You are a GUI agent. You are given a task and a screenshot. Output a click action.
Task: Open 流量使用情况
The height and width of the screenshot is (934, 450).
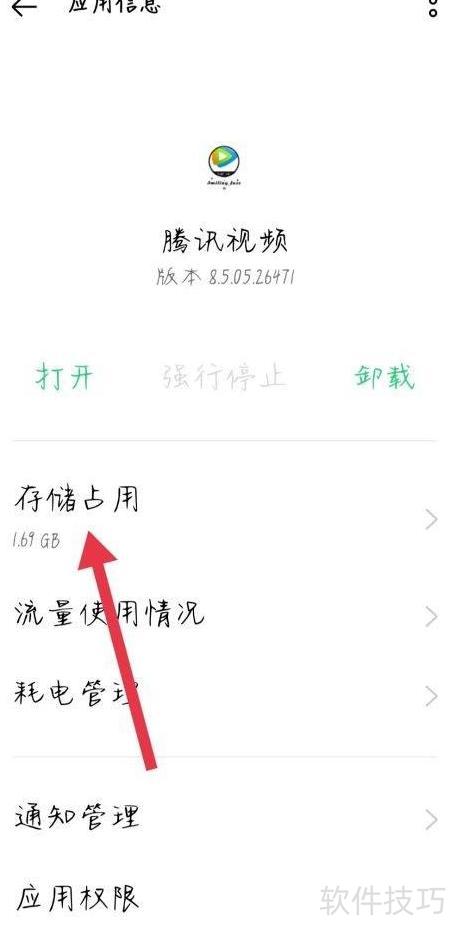225,616
